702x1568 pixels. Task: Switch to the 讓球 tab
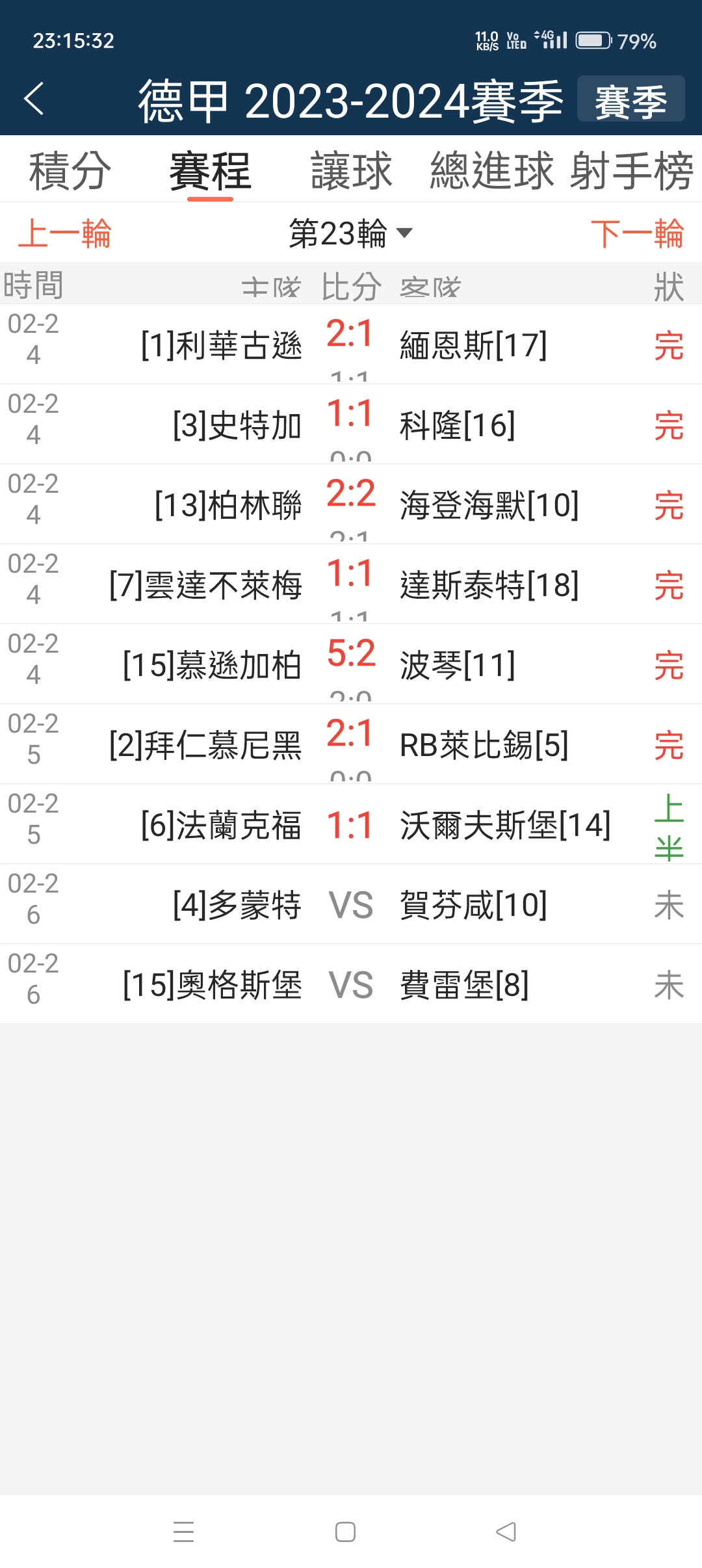(x=351, y=171)
